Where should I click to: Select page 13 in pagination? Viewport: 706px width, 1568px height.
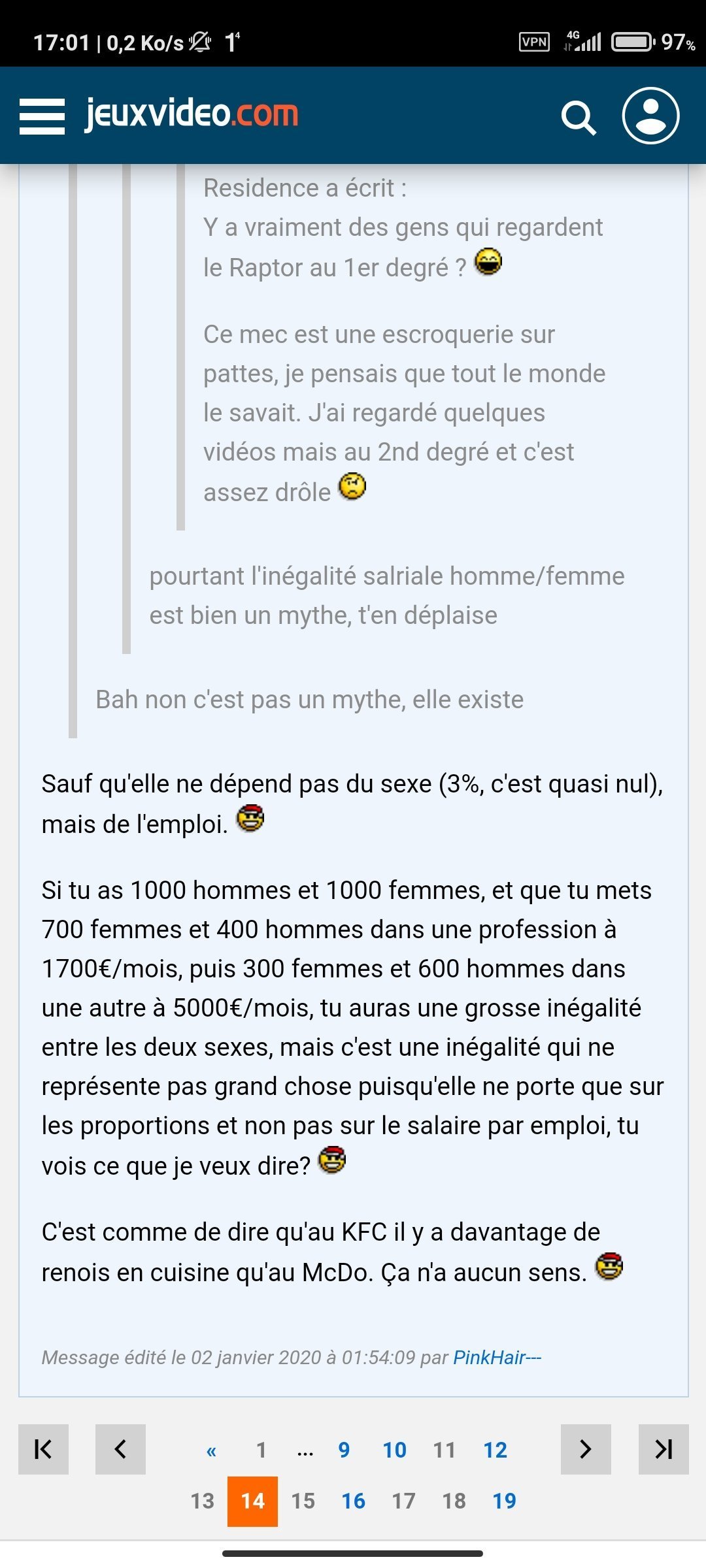point(202,1501)
